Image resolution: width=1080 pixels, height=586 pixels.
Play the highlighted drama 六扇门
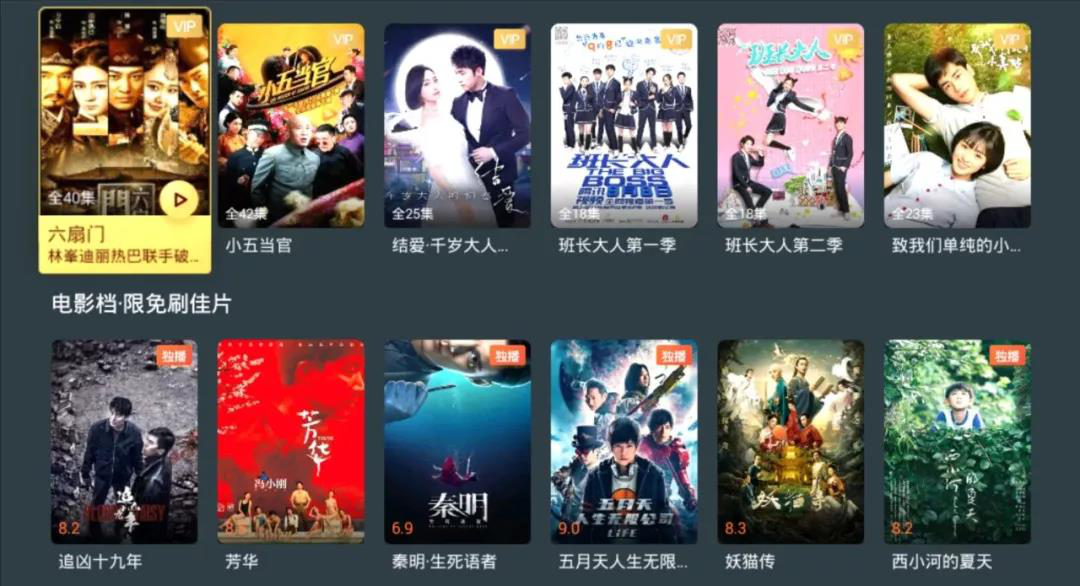click(x=179, y=199)
